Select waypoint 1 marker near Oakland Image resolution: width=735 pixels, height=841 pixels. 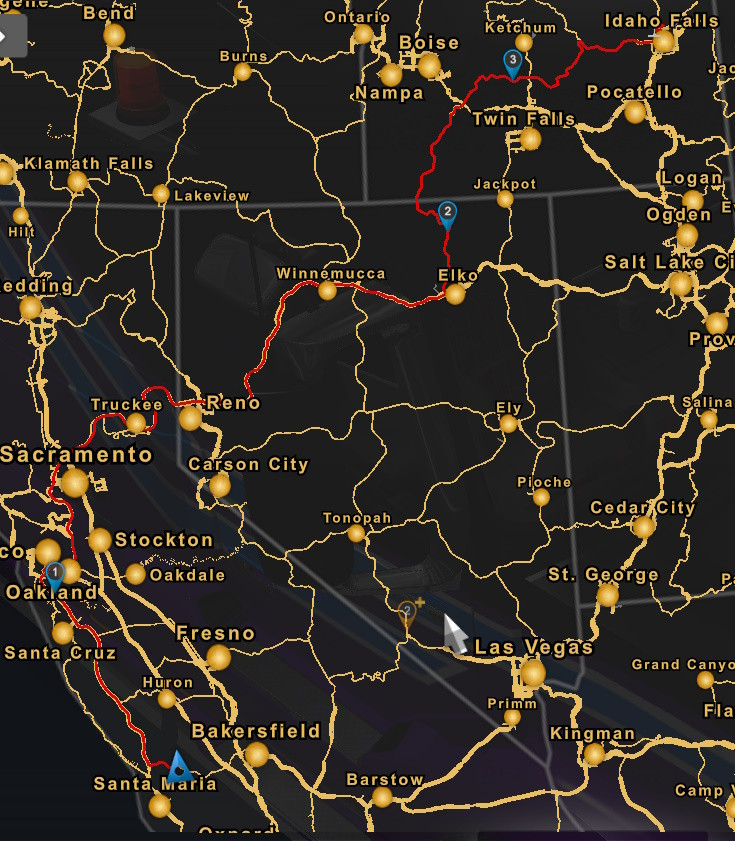pos(55,574)
